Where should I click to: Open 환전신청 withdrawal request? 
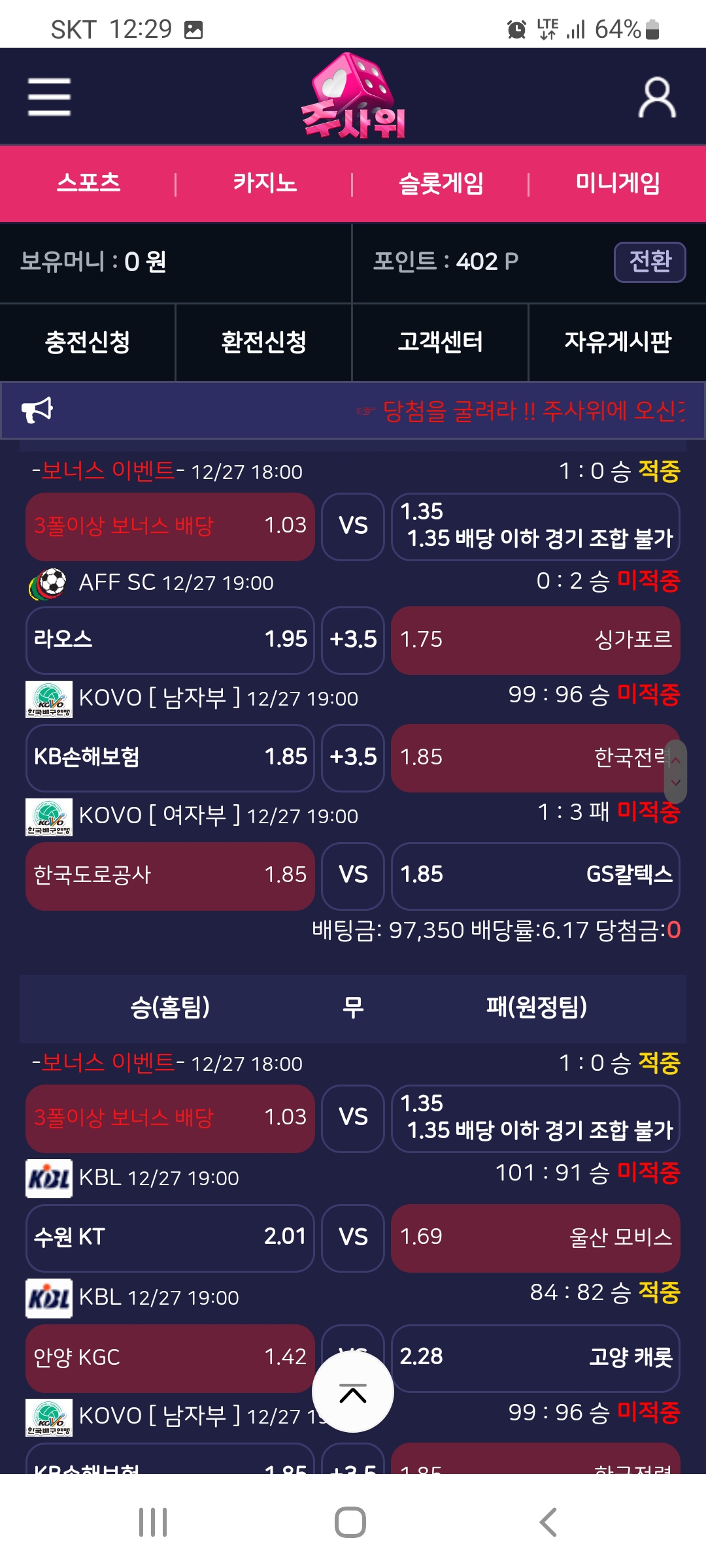(x=264, y=342)
